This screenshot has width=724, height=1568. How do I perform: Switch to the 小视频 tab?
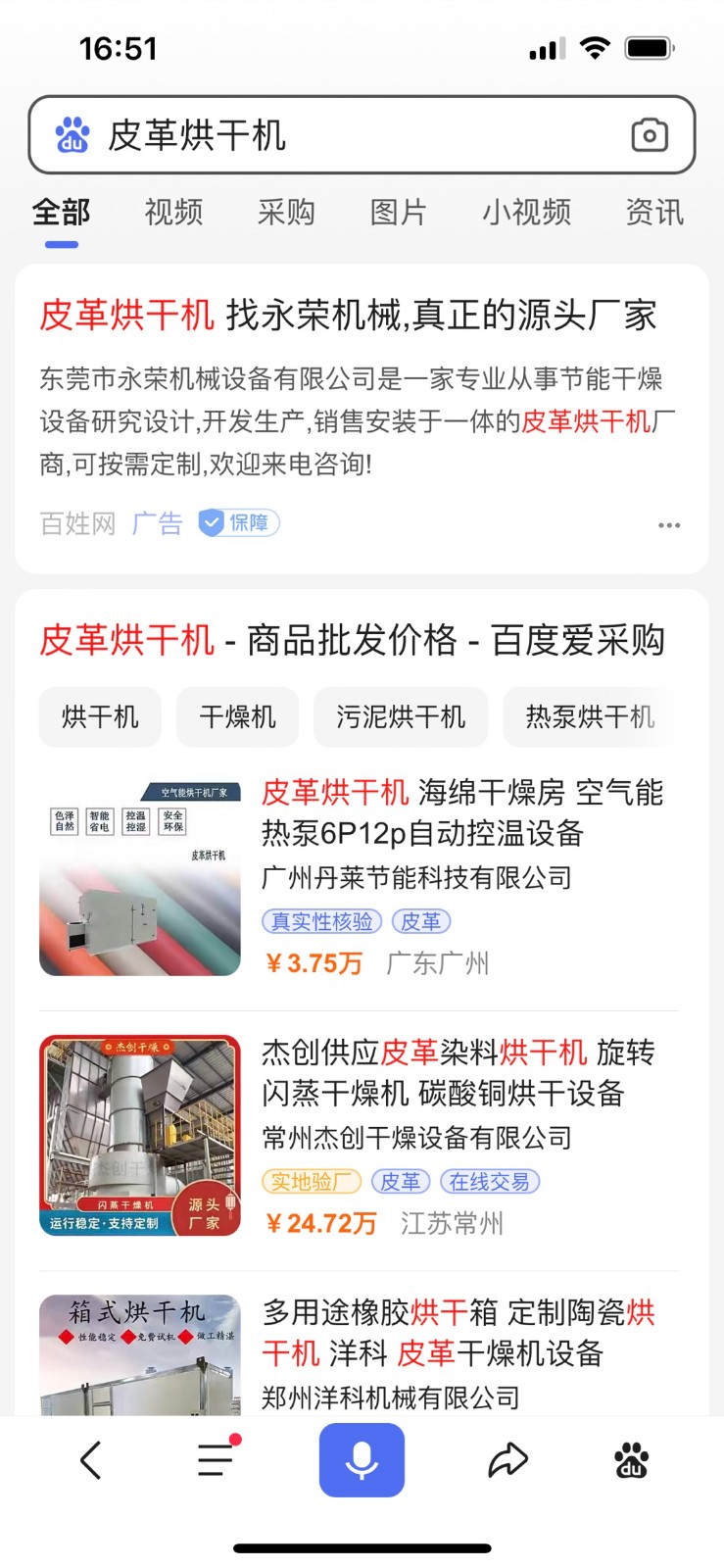pyautogui.click(x=526, y=212)
